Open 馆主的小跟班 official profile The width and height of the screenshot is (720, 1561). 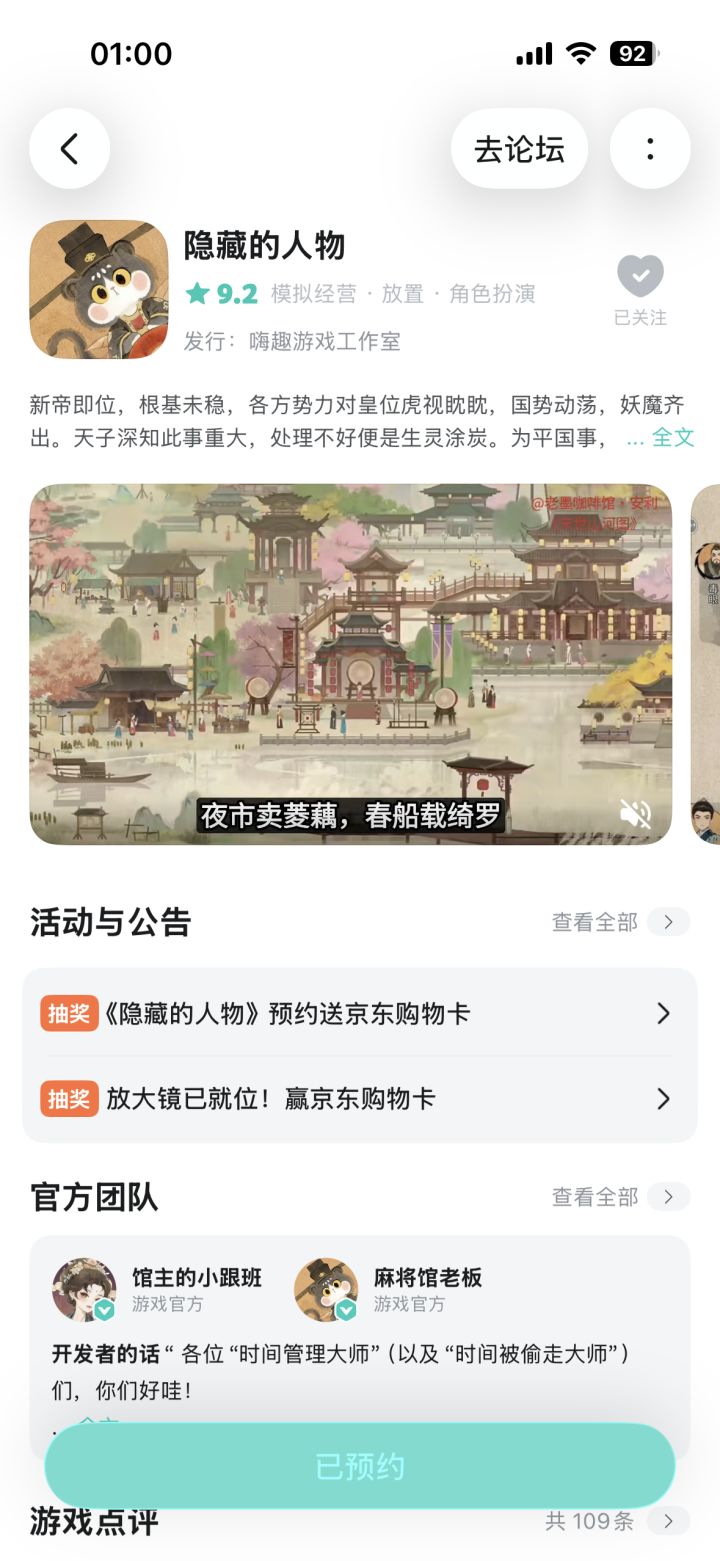point(157,1289)
